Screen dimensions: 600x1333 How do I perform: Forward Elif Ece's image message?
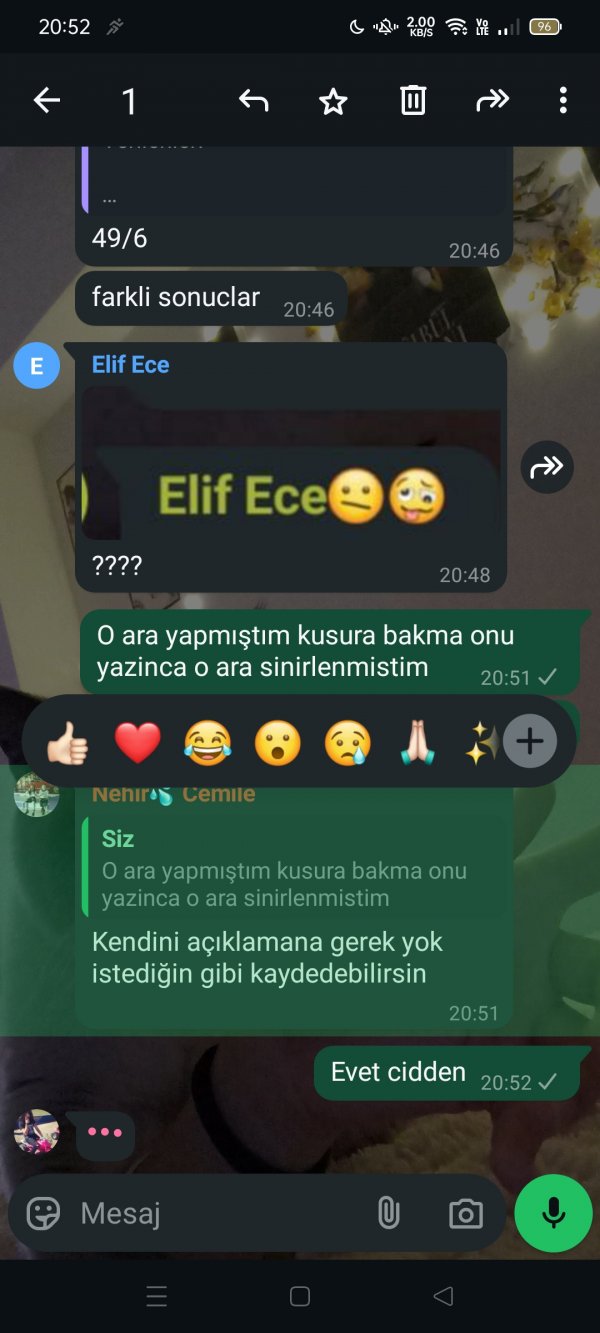pos(547,467)
